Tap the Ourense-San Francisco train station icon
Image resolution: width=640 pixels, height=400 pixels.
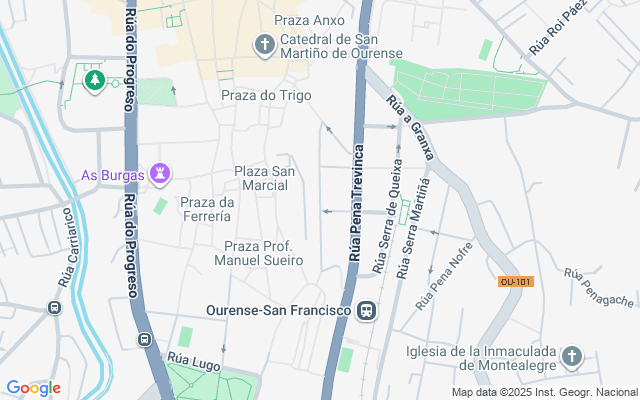click(367, 311)
